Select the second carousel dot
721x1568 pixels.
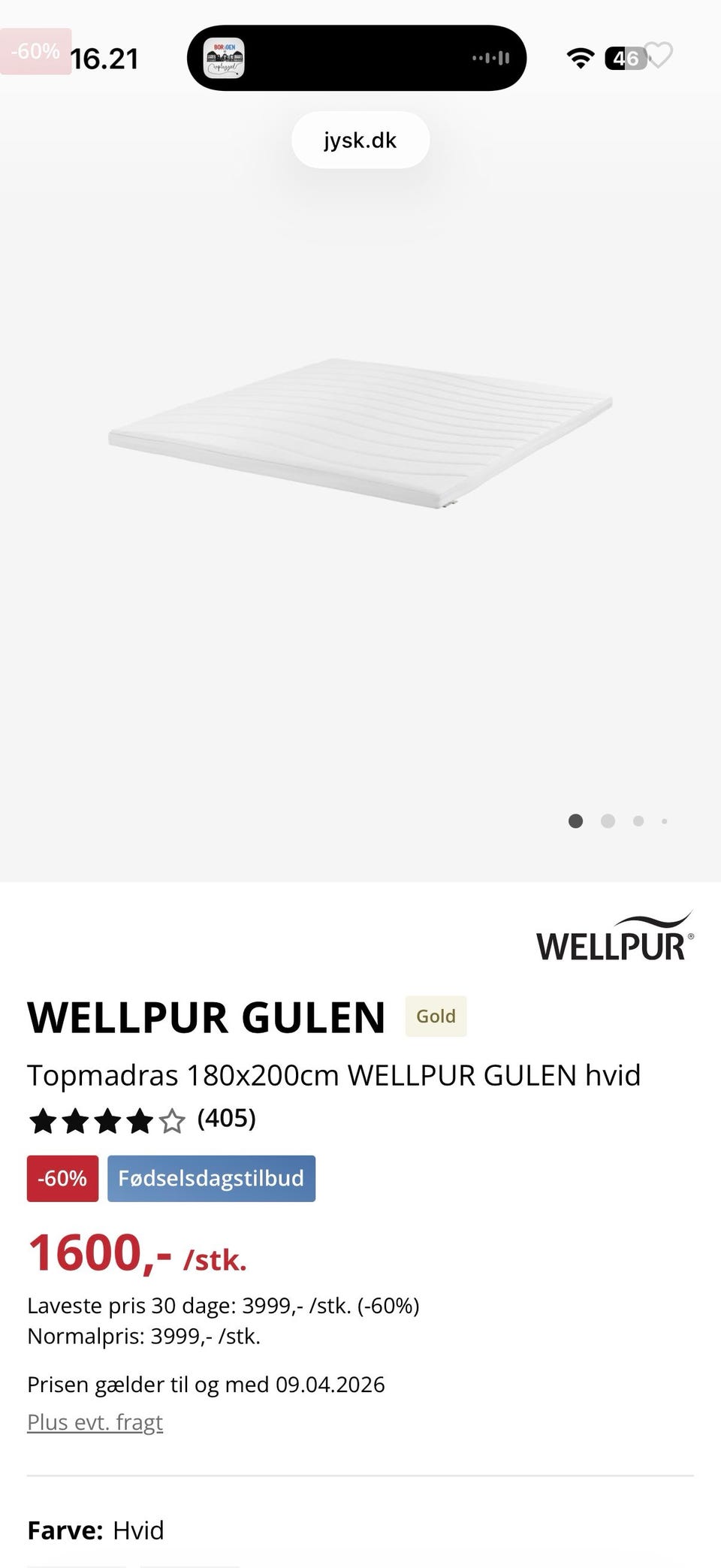[x=607, y=821]
